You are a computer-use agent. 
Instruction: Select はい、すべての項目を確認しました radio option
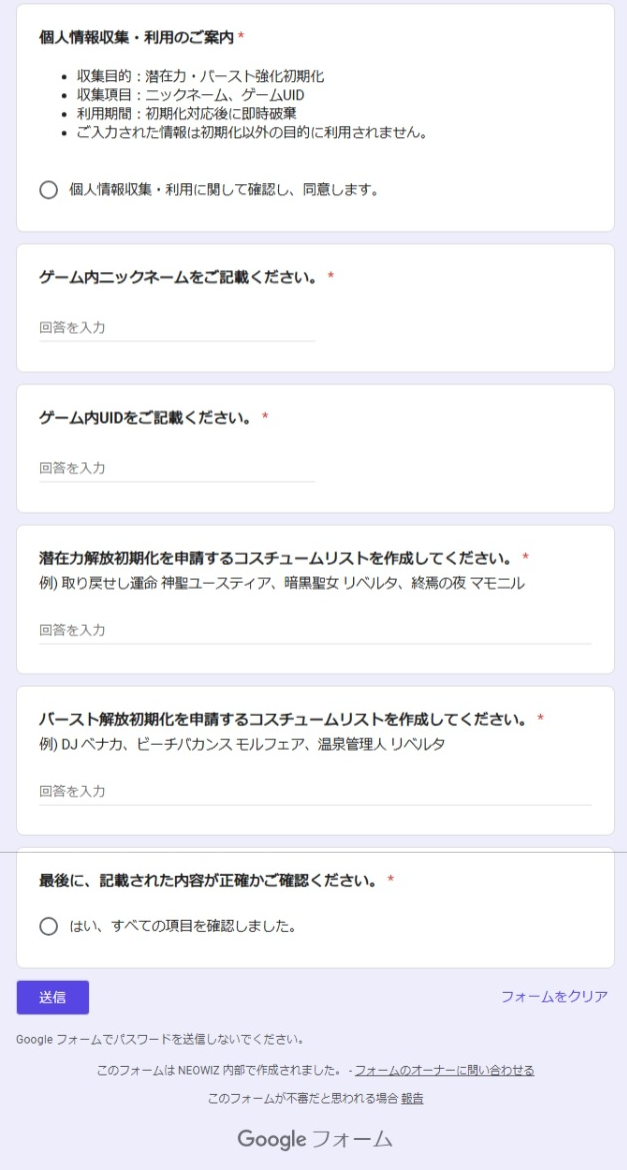tap(49, 927)
